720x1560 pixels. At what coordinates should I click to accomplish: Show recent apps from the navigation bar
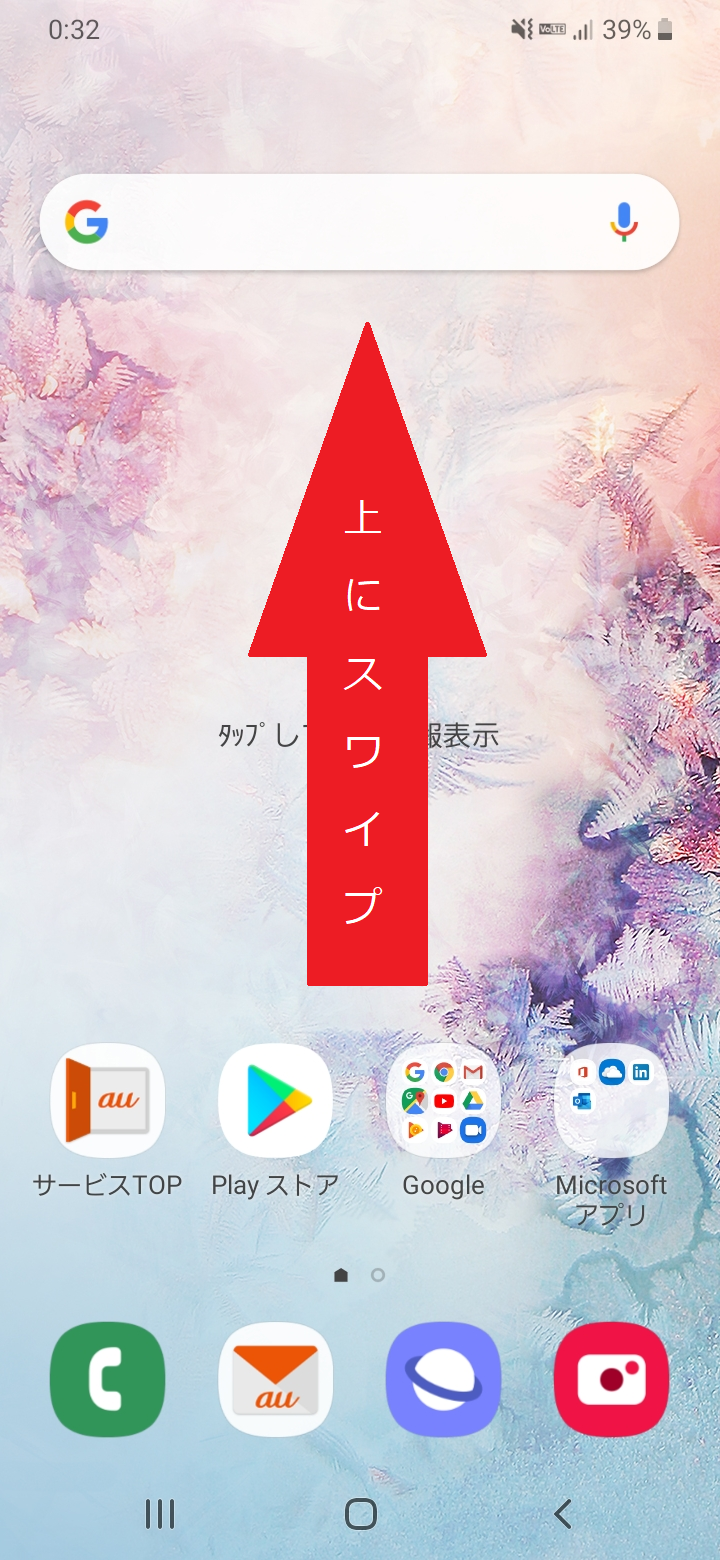pyautogui.click(x=160, y=1514)
